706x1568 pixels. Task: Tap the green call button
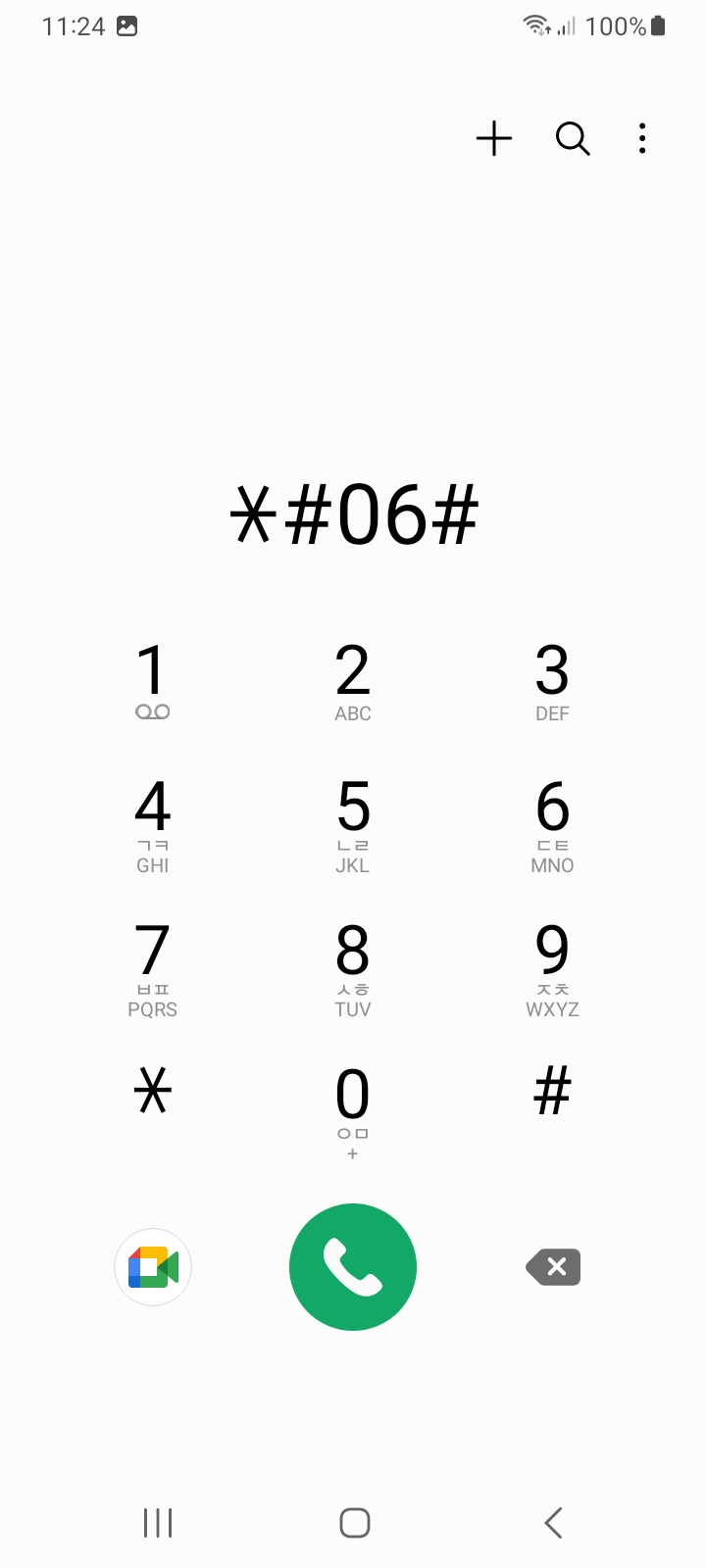353,1267
